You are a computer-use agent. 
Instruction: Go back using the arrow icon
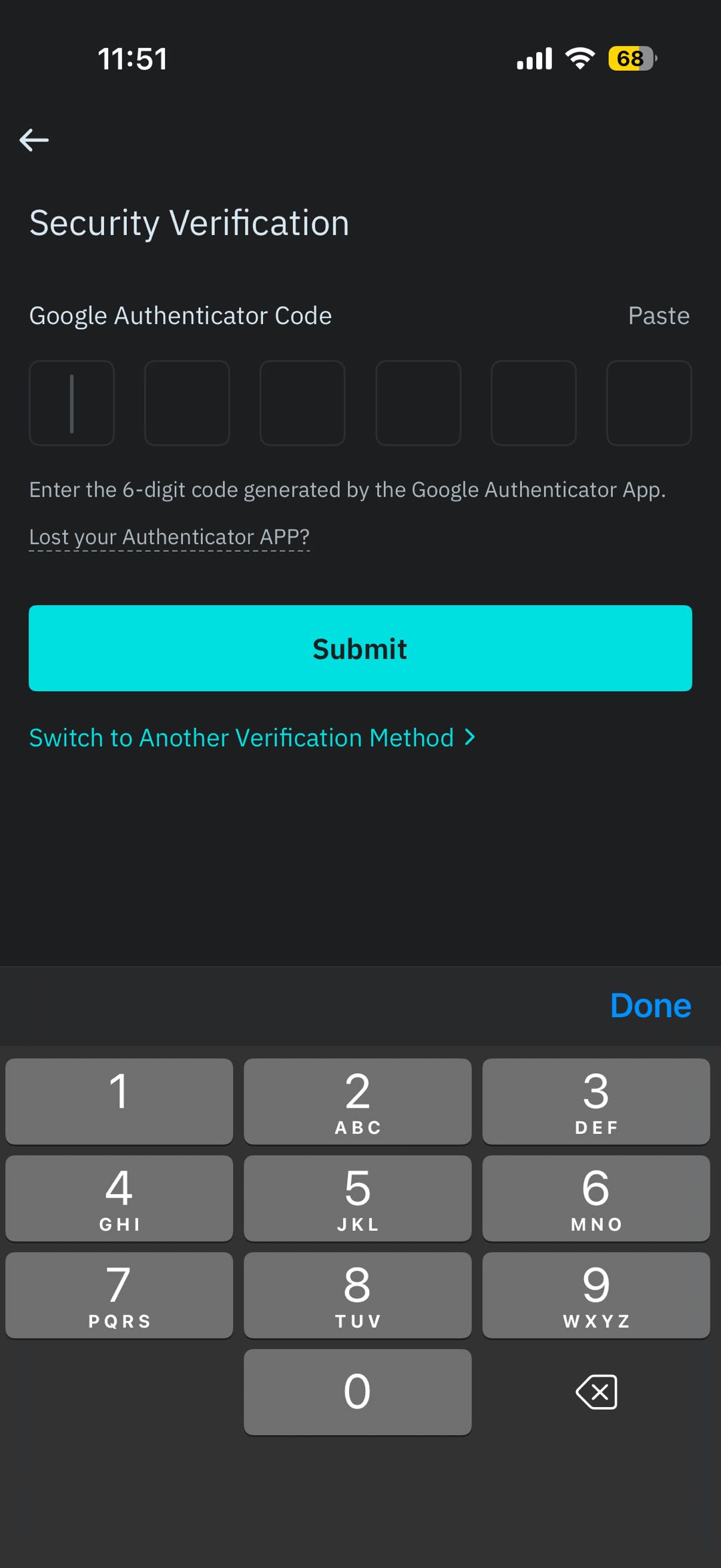point(34,140)
